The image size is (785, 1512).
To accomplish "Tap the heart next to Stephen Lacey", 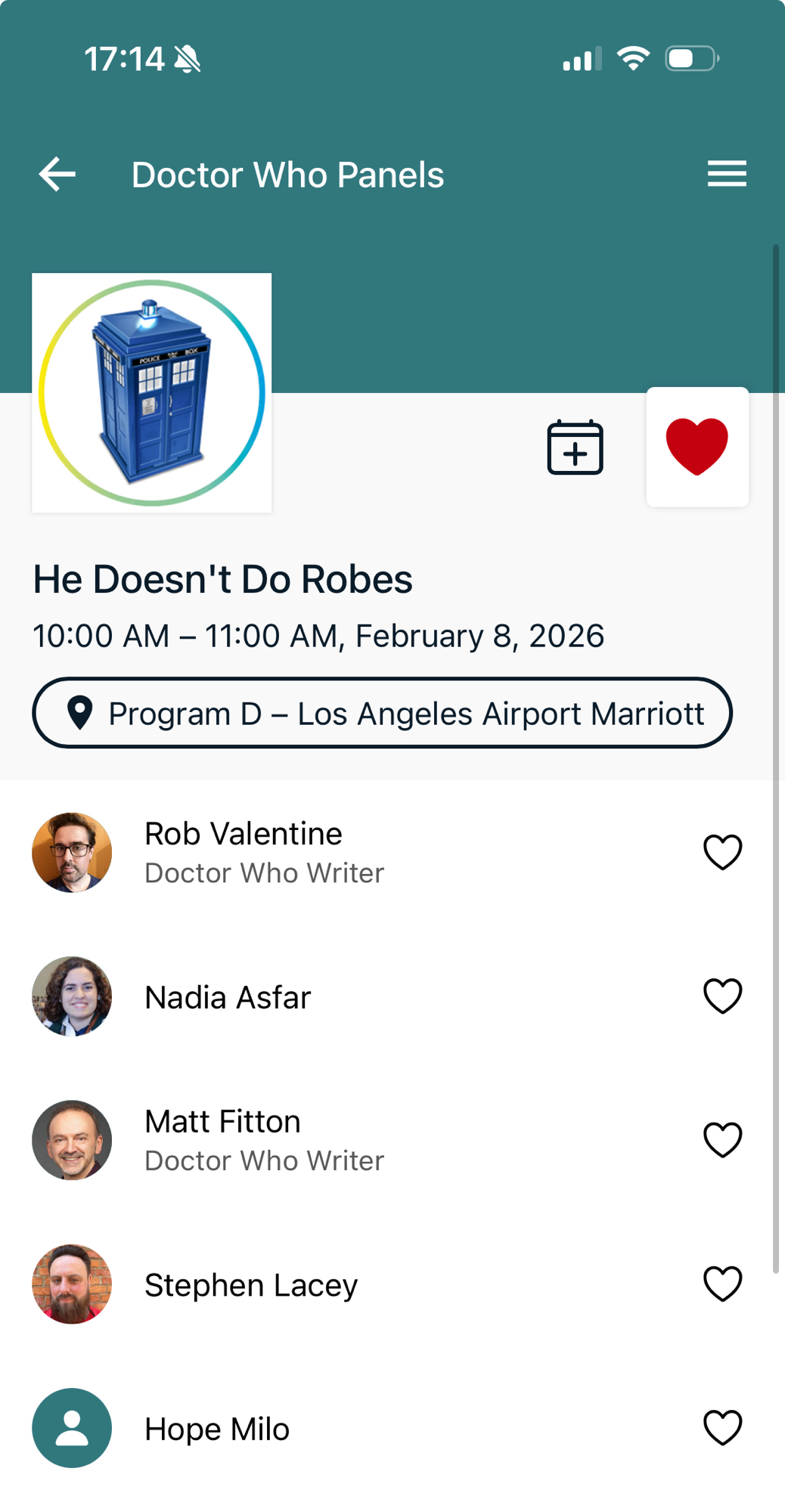I will [722, 1283].
